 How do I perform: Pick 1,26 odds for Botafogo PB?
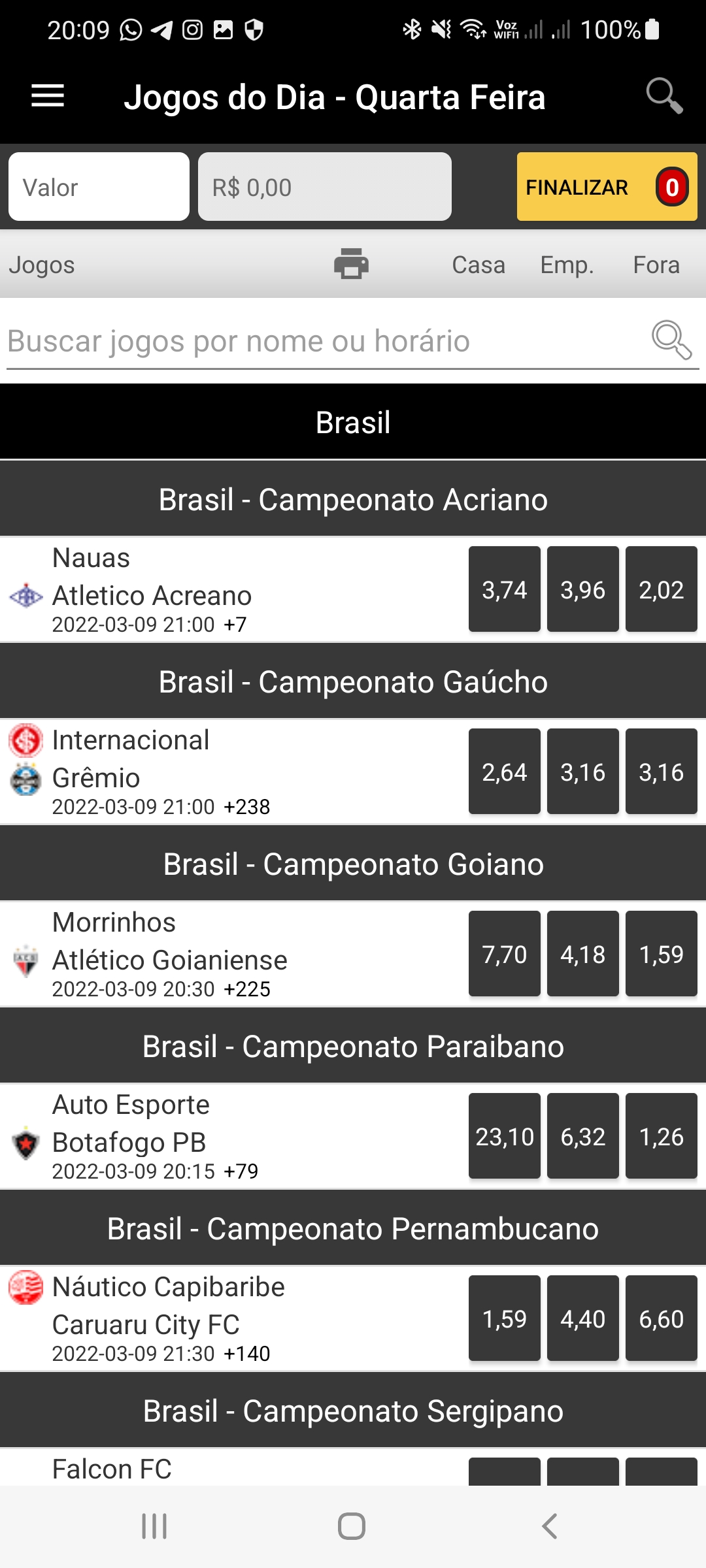coord(661,1136)
